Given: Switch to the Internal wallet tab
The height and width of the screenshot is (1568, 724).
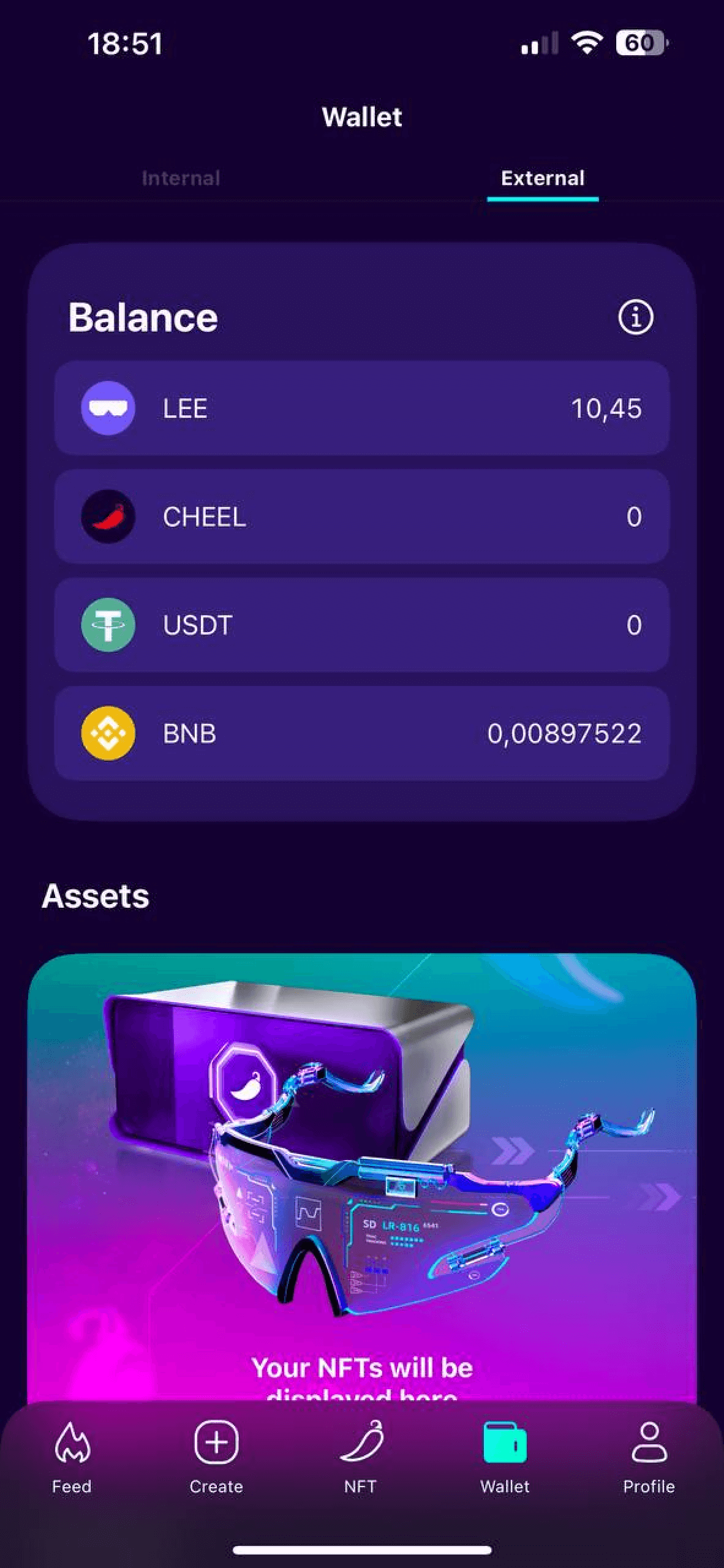Looking at the screenshot, I should tap(181, 178).
